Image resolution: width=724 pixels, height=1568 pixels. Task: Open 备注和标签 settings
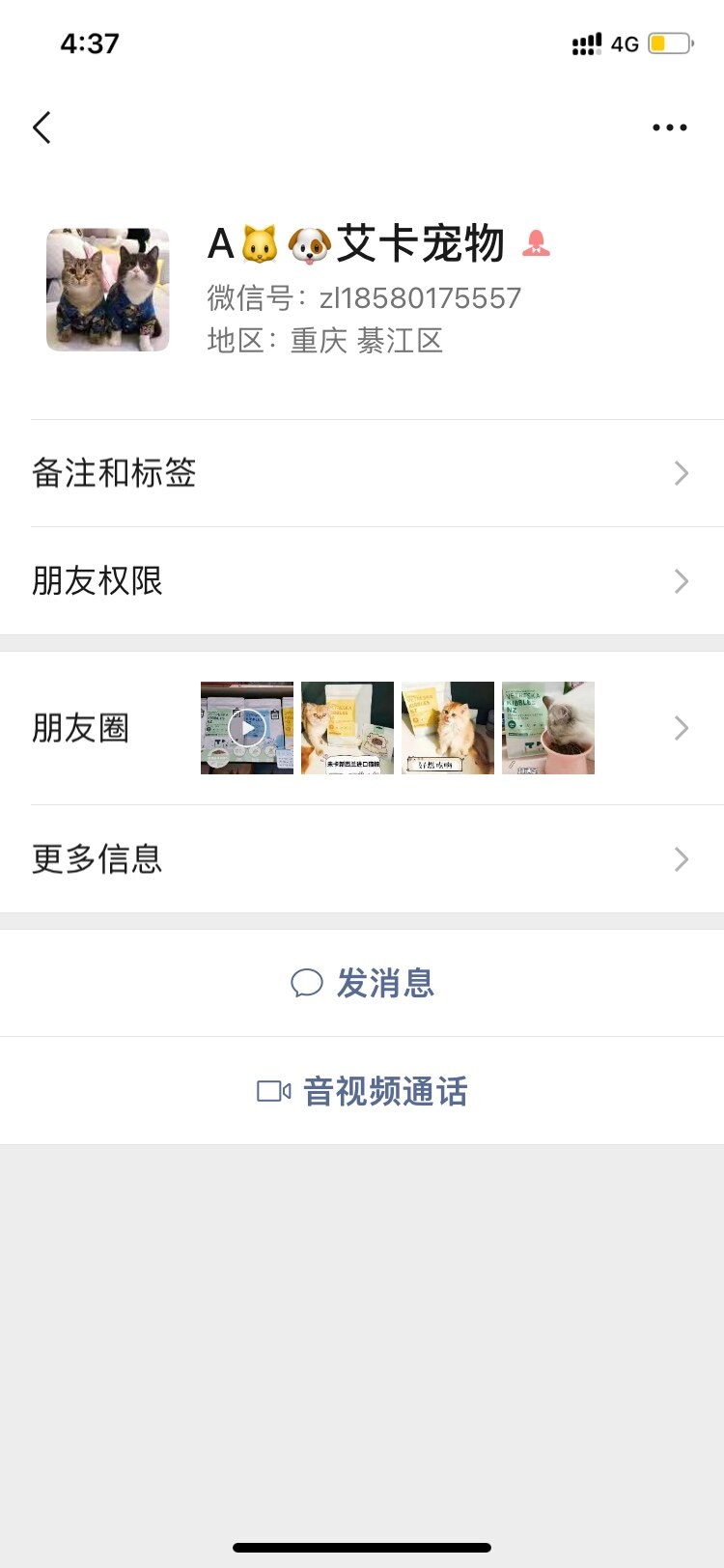[362, 473]
